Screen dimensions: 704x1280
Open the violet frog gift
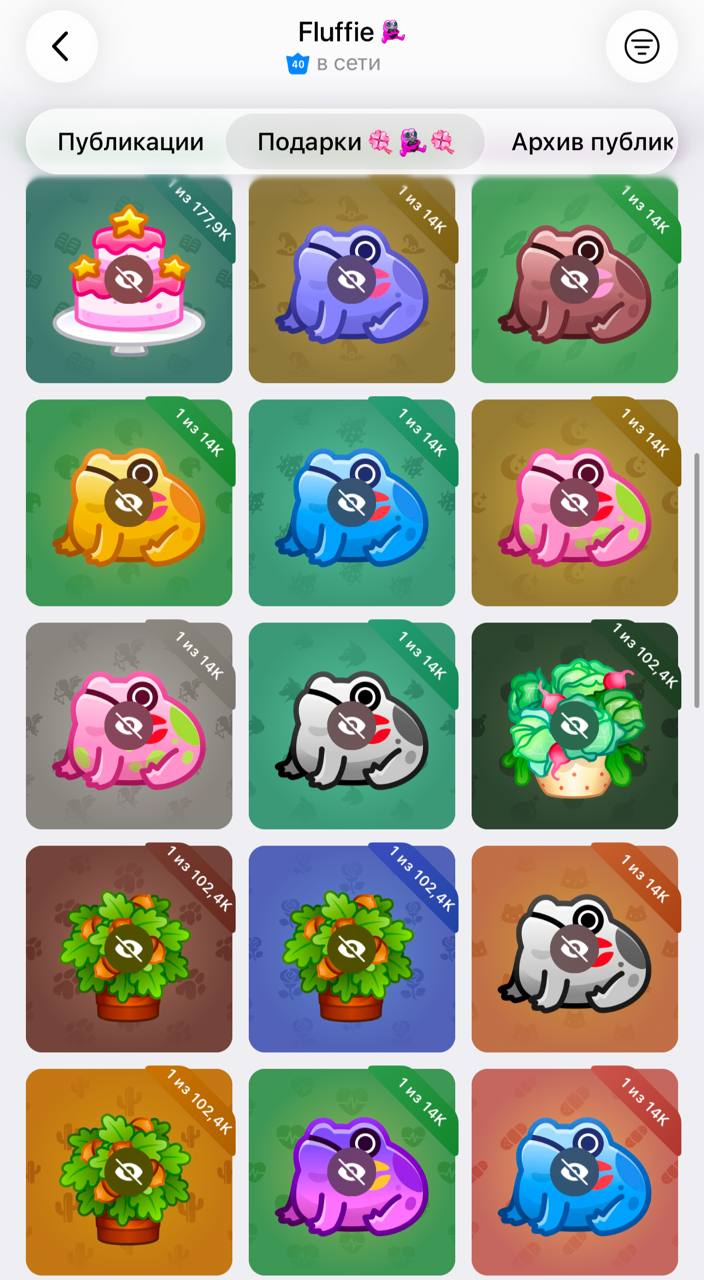click(x=352, y=1172)
